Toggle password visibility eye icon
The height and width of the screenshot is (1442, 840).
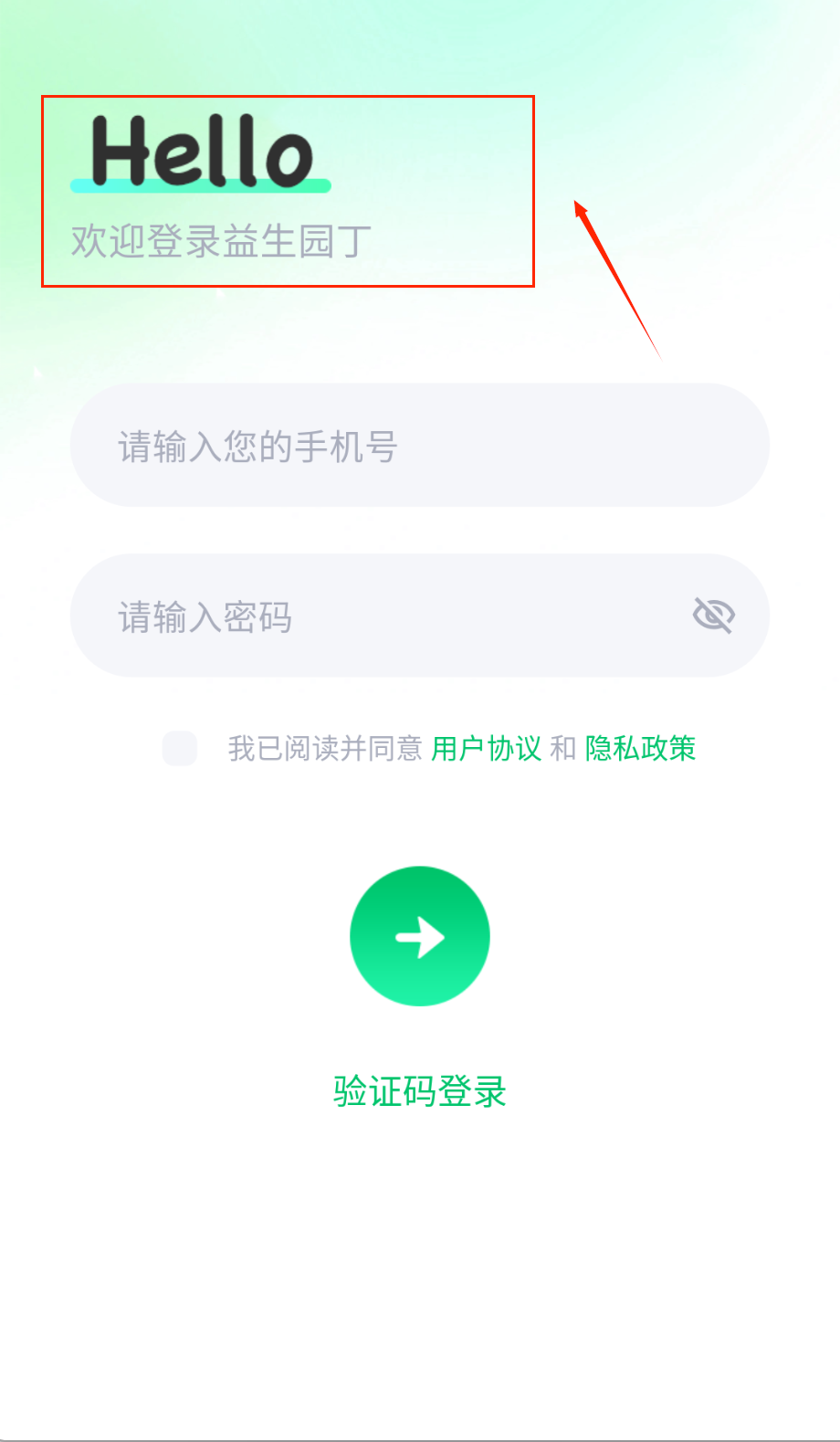(713, 616)
